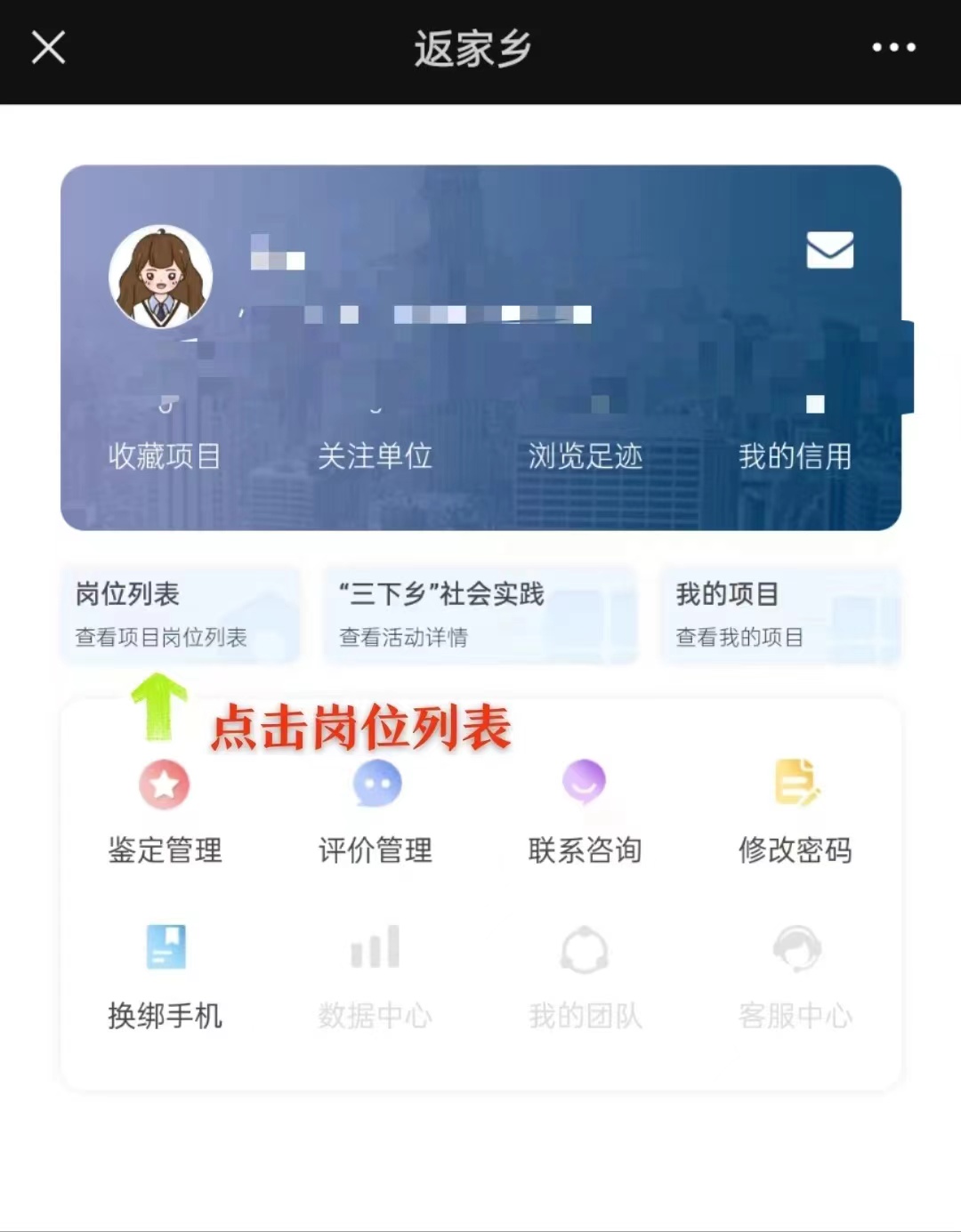Tap 修改密码 to change password
The height and width of the screenshot is (1232, 961).
(795, 811)
